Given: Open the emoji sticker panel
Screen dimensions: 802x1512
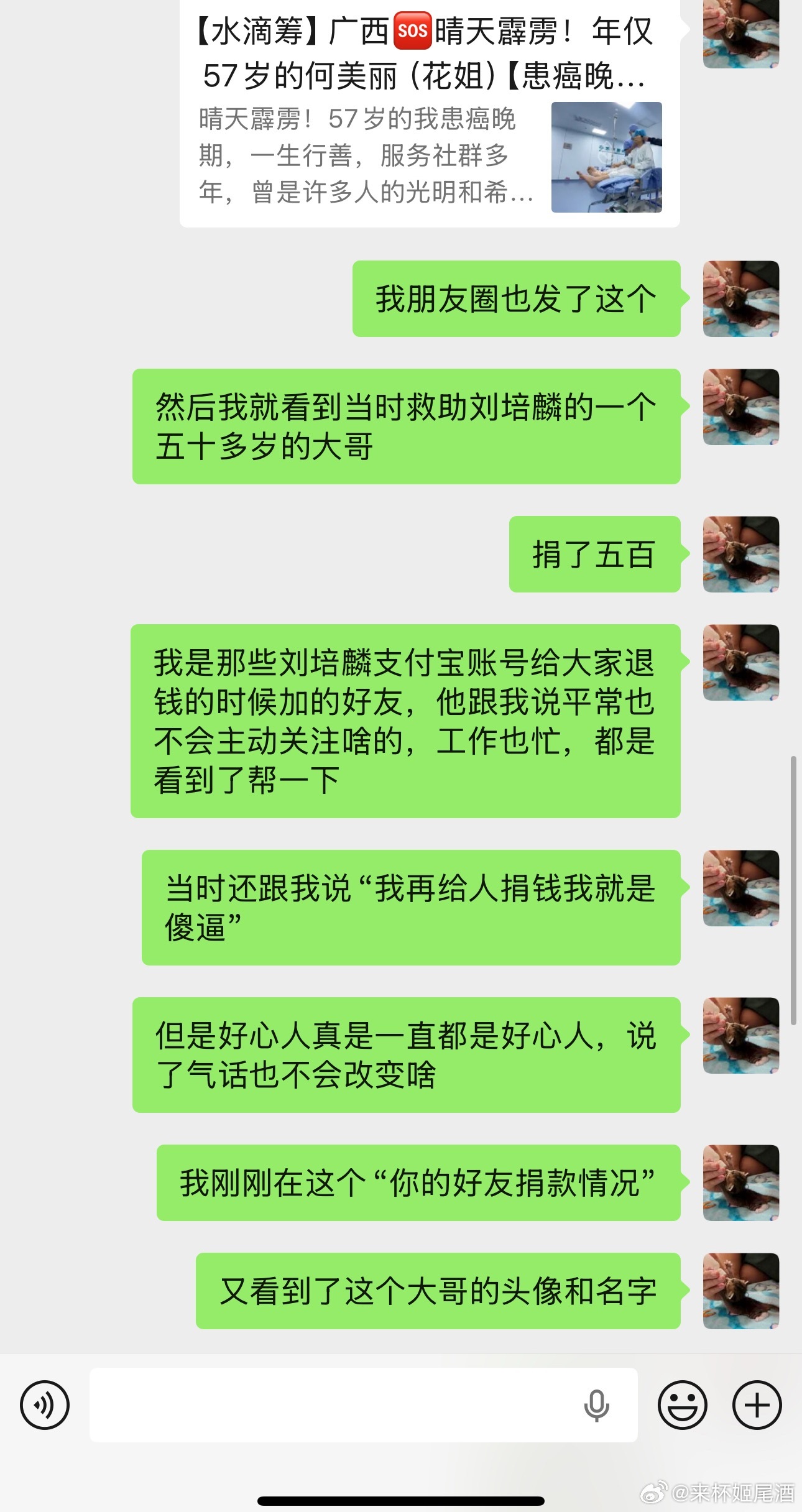Looking at the screenshot, I should (682, 1405).
